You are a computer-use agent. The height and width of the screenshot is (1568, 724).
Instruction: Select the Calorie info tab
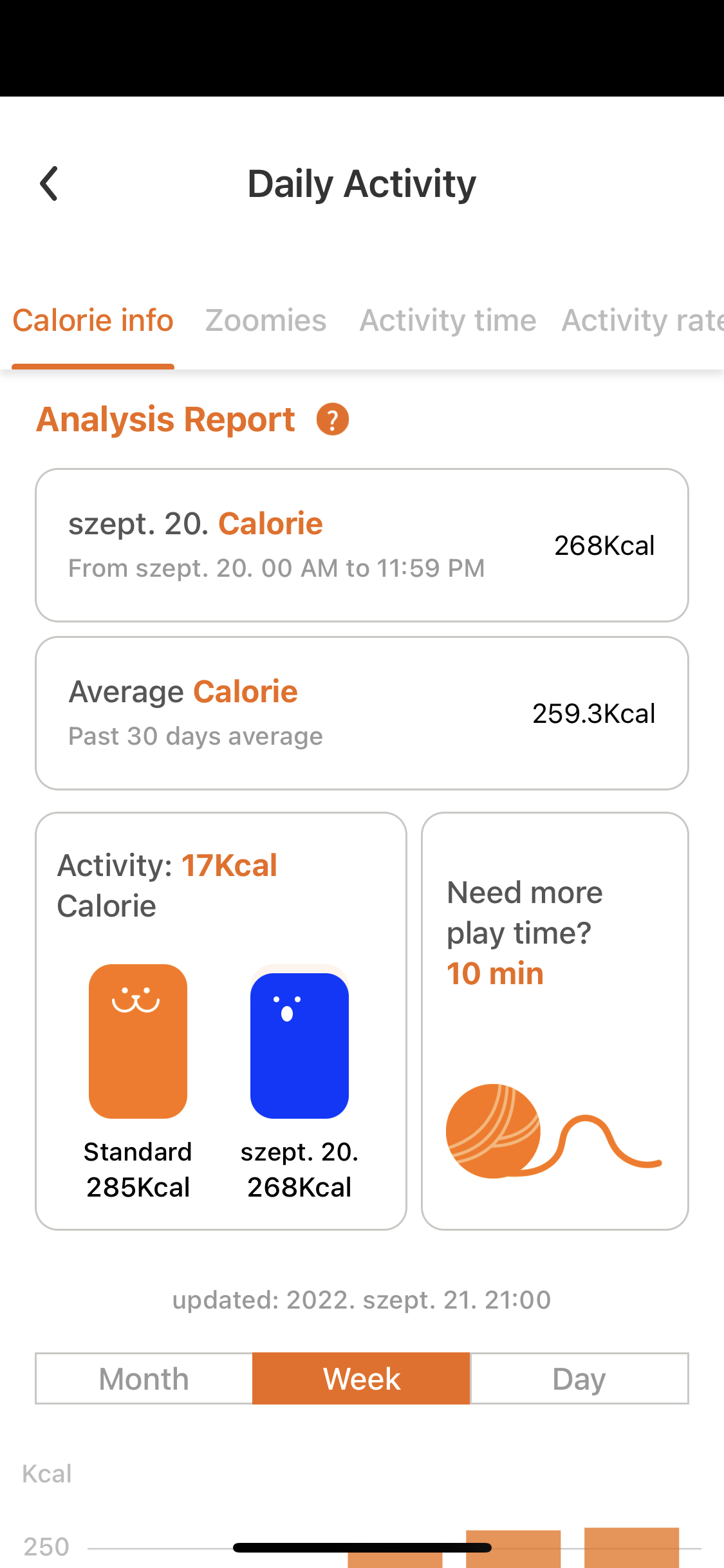coord(93,321)
